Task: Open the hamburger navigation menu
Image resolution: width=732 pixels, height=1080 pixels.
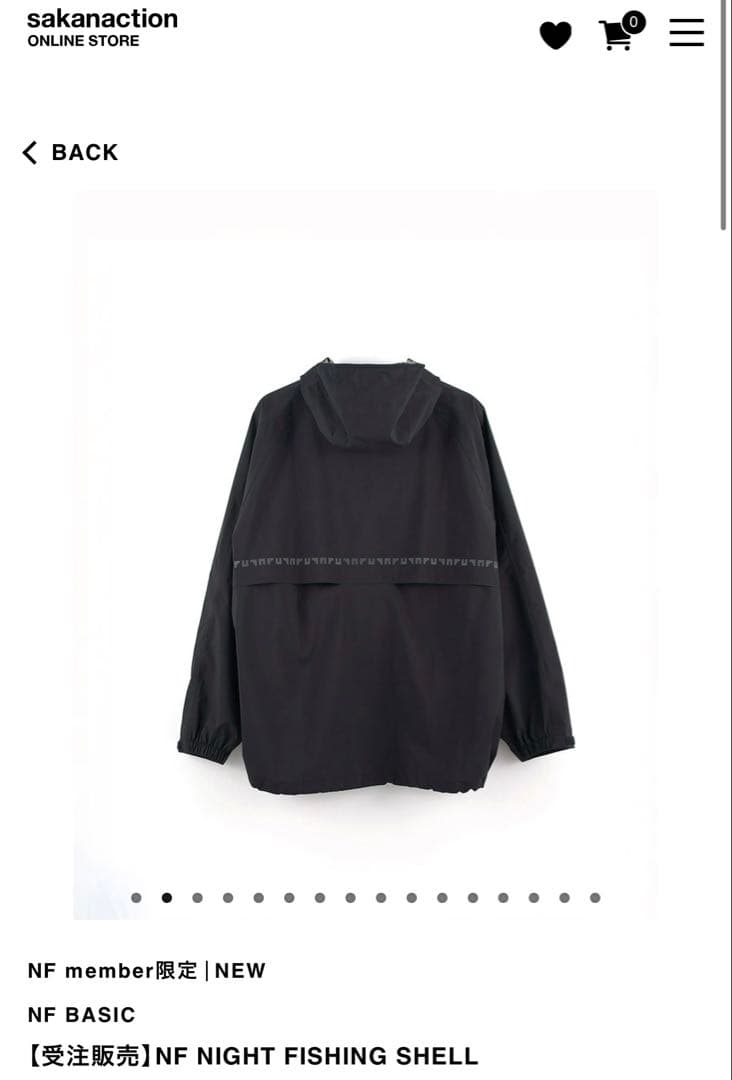Action: [686, 33]
